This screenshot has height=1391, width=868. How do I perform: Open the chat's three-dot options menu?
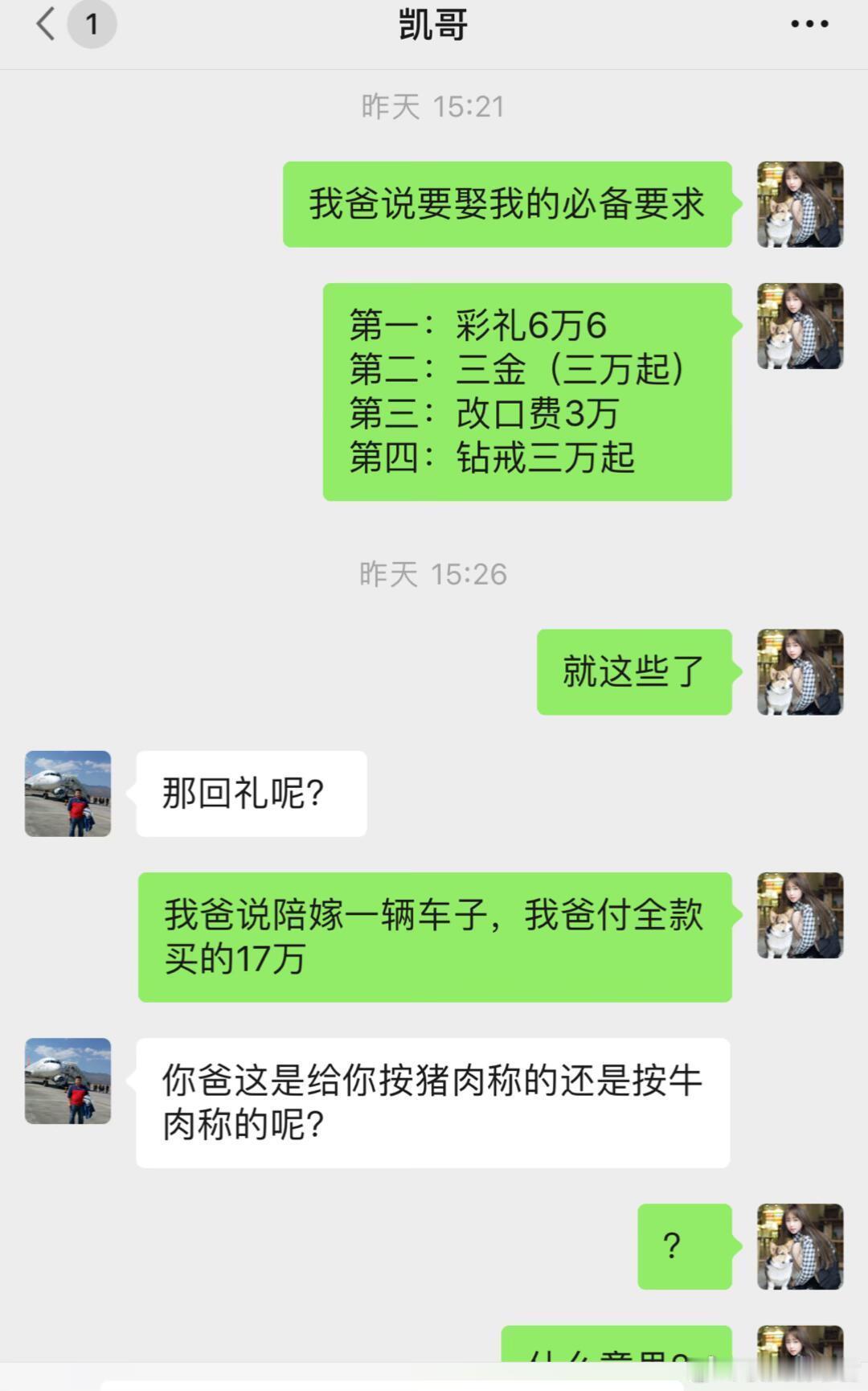(809, 24)
